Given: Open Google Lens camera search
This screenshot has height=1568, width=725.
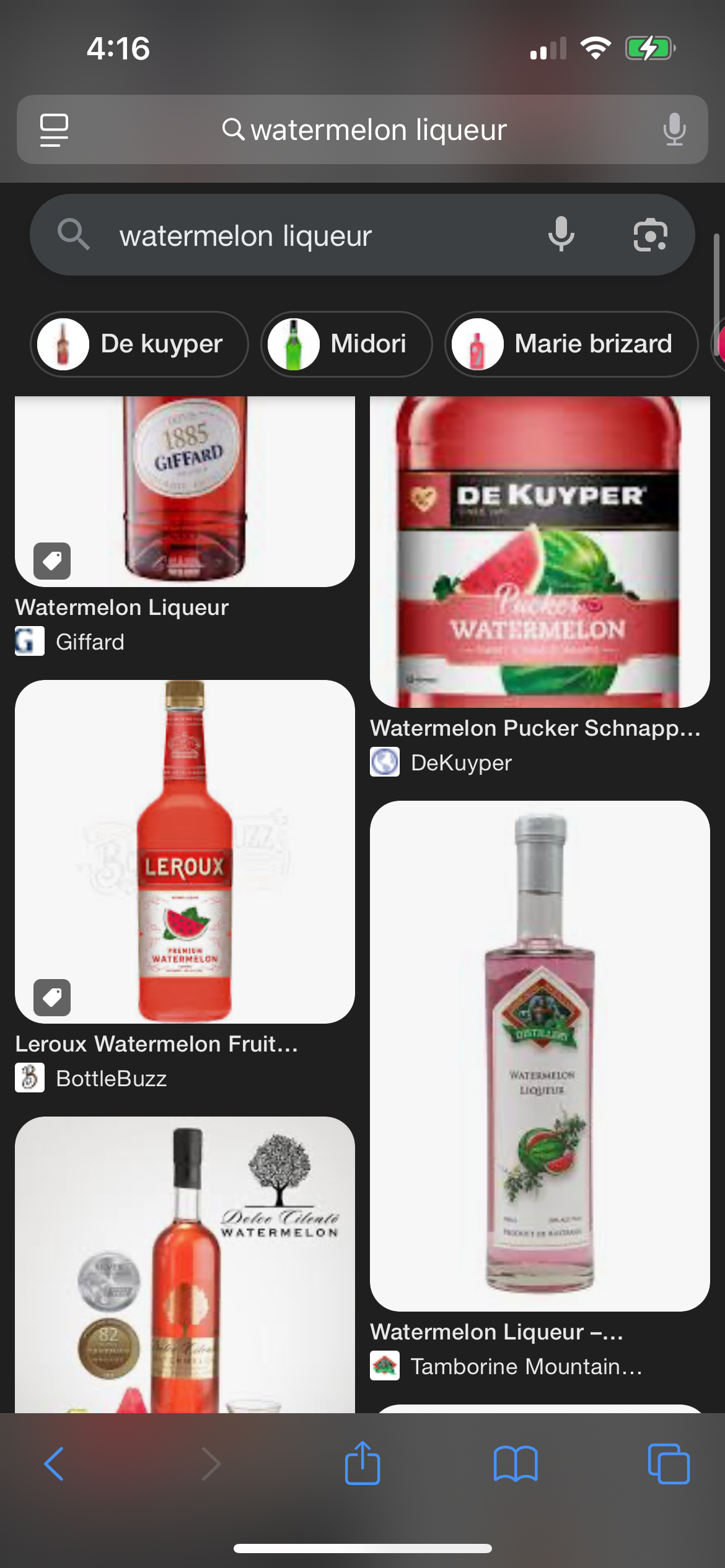Looking at the screenshot, I should coord(650,235).
